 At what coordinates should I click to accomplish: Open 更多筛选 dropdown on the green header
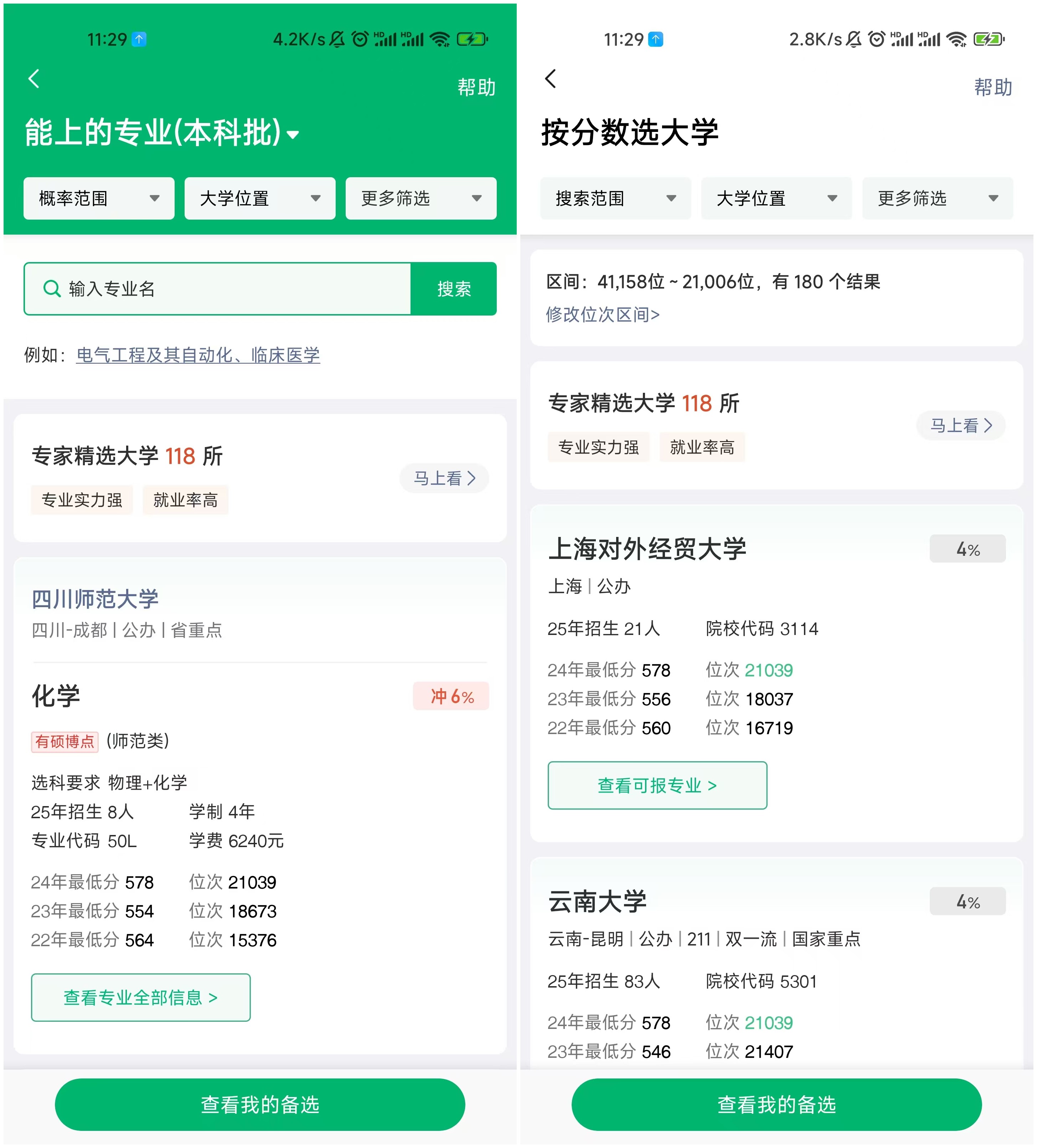pyautogui.click(x=421, y=198)
